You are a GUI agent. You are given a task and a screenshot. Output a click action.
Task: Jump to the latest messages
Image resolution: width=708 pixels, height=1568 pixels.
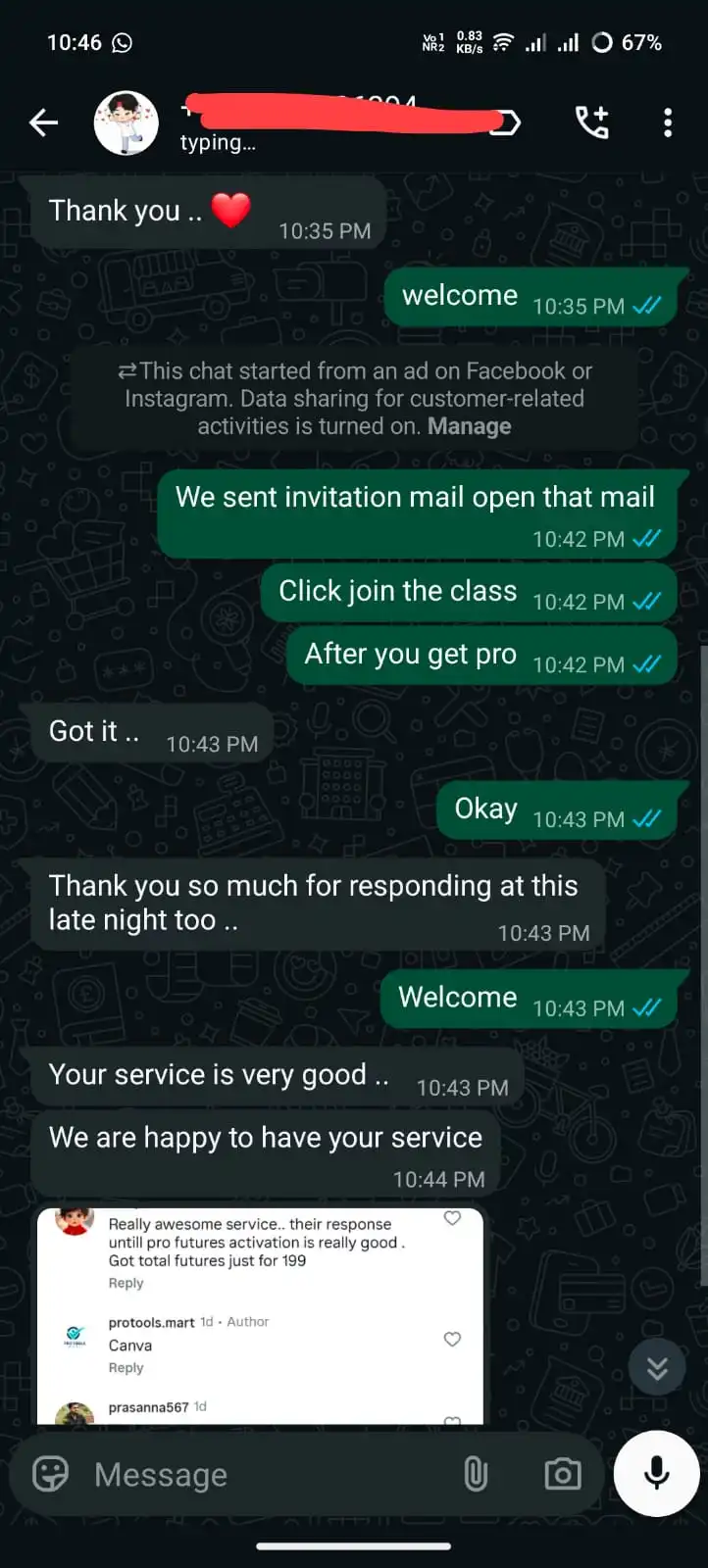657,1367
